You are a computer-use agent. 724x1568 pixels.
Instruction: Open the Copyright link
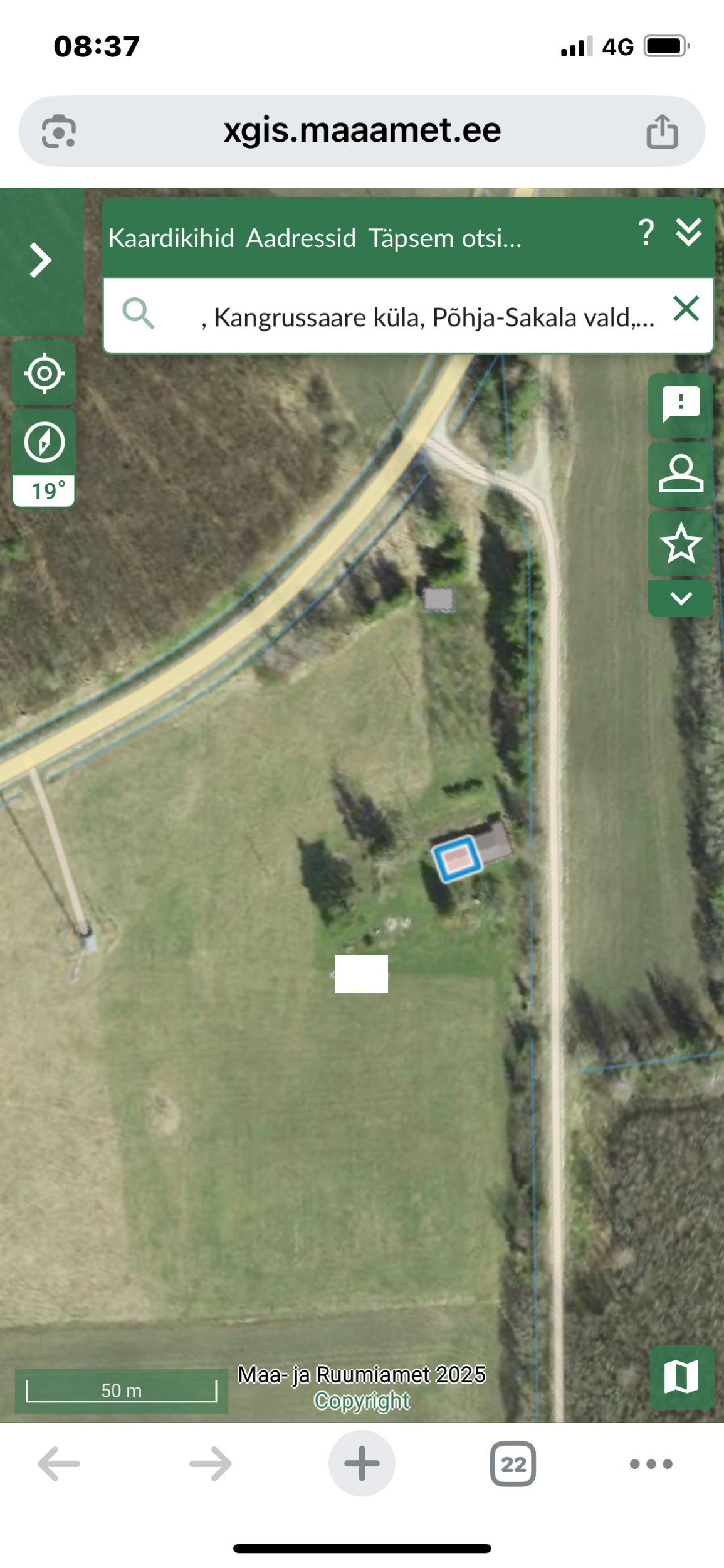[x=362, y=1401]
